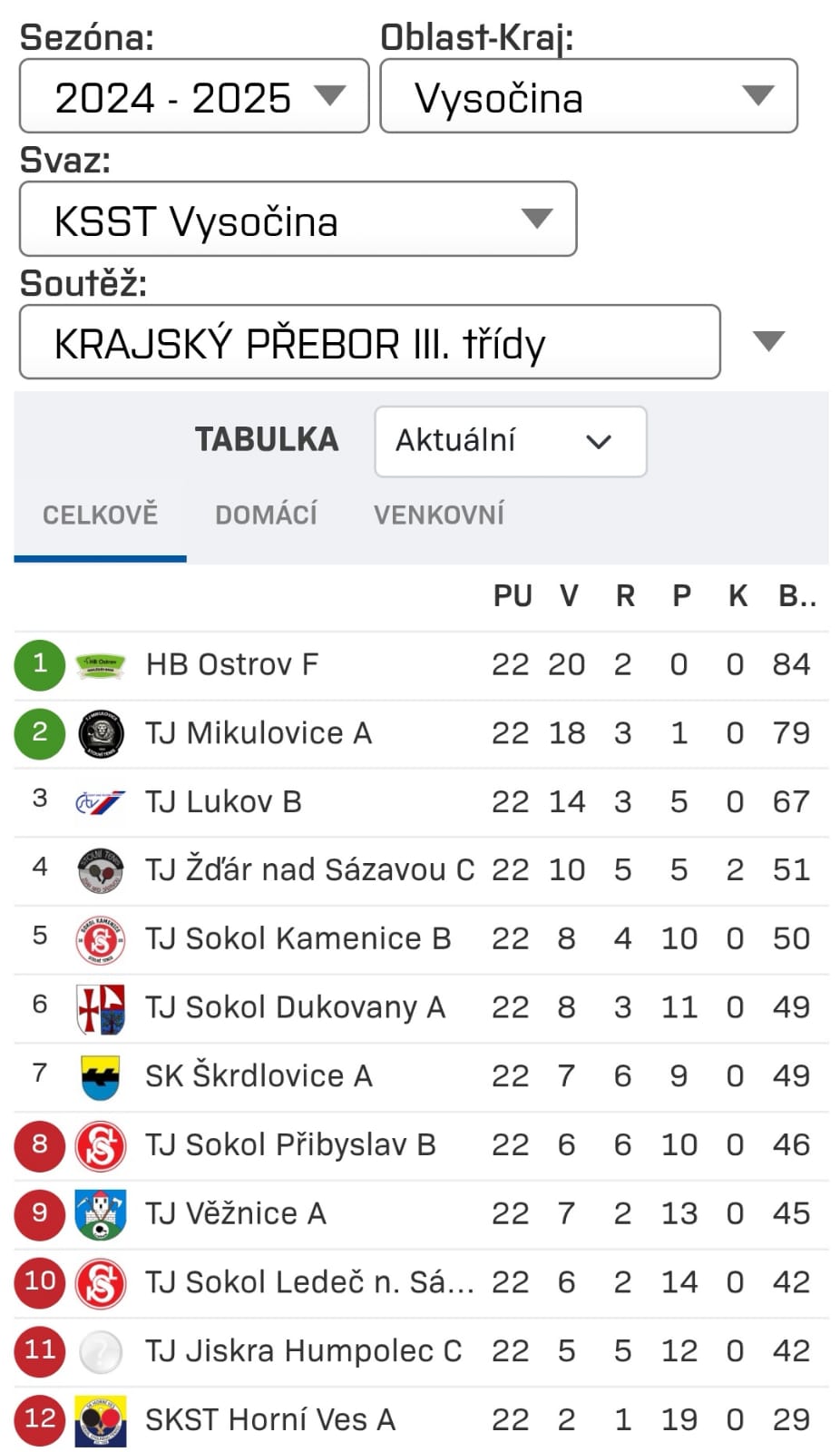
Task: Change the Oblast-Kraj from Vysočina
Action: click(x=588, y=96)
